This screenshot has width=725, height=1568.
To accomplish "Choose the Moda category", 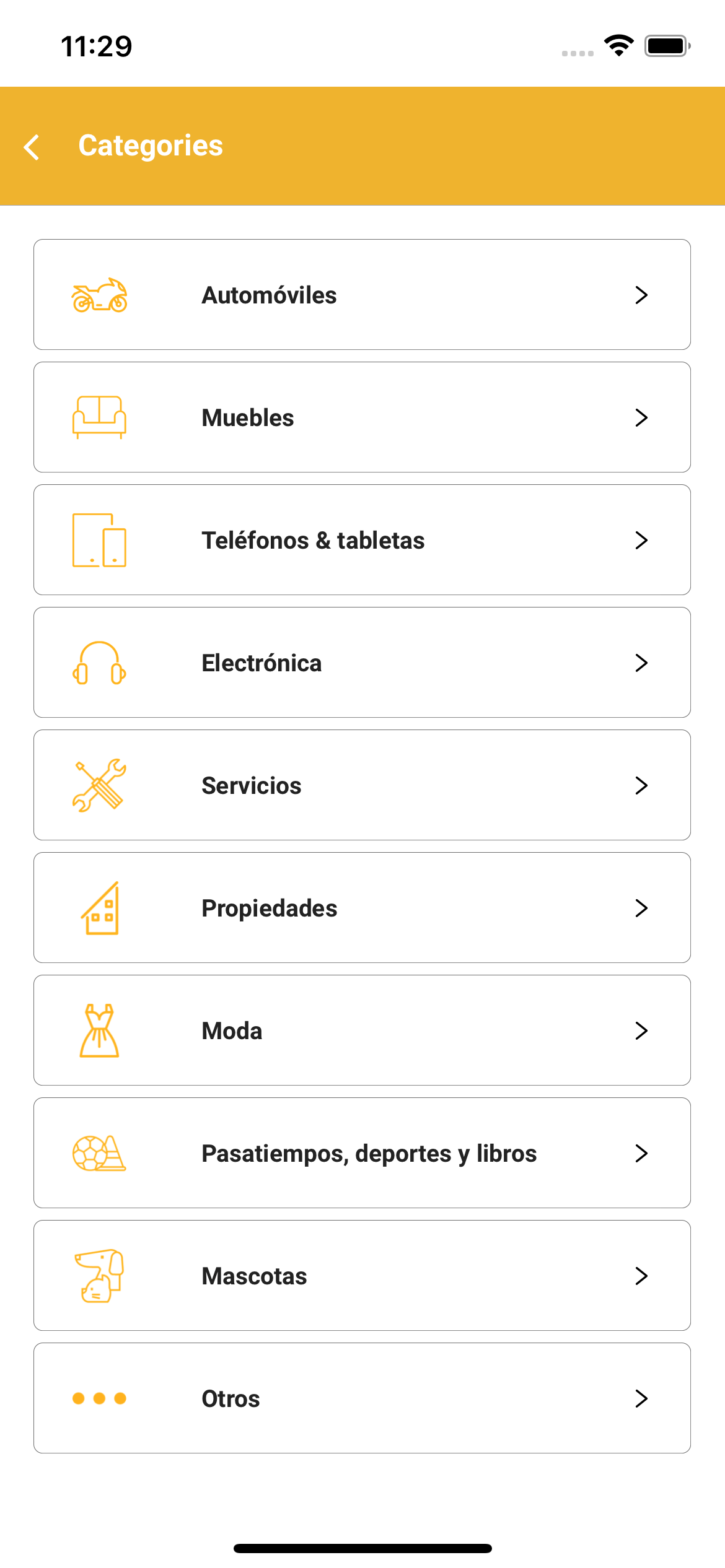I will 362,1030.
